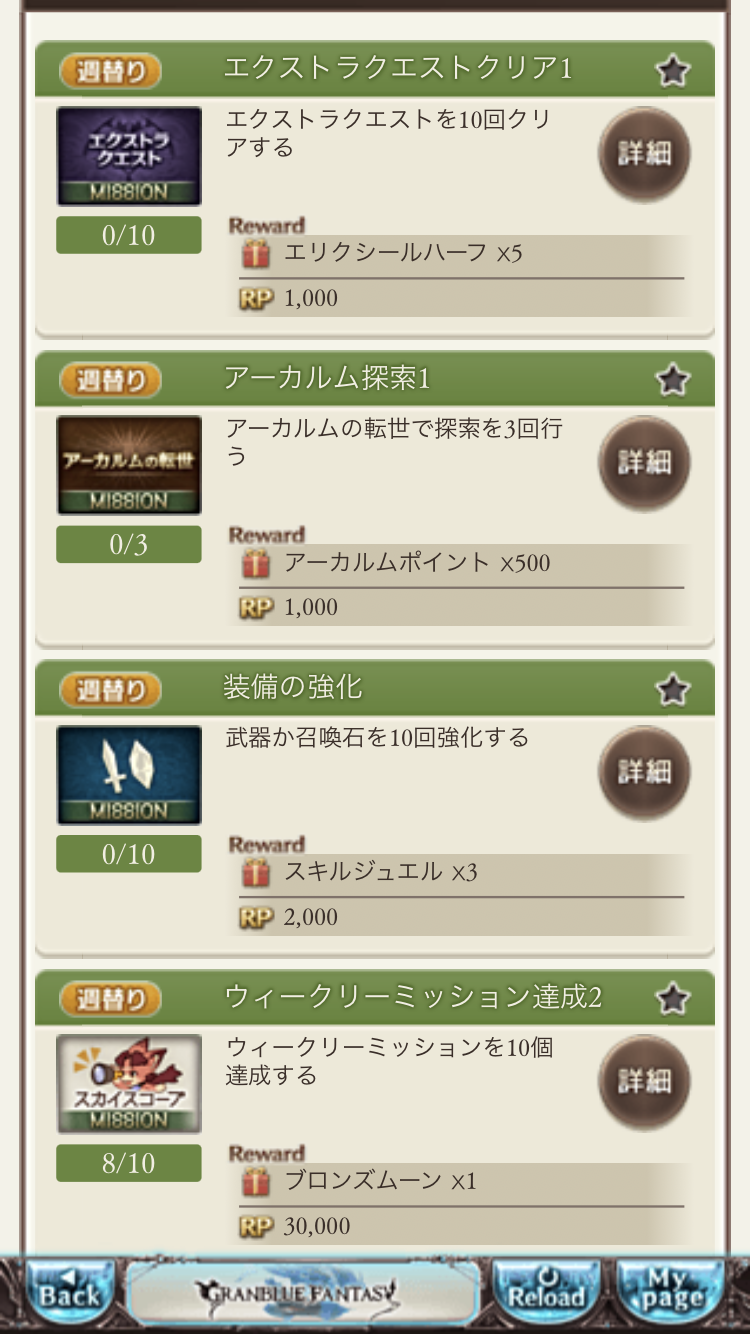Star the エクストラクエストクリア1 mission
Viewport: 750px width, 1334px height.
pos(672,70)
